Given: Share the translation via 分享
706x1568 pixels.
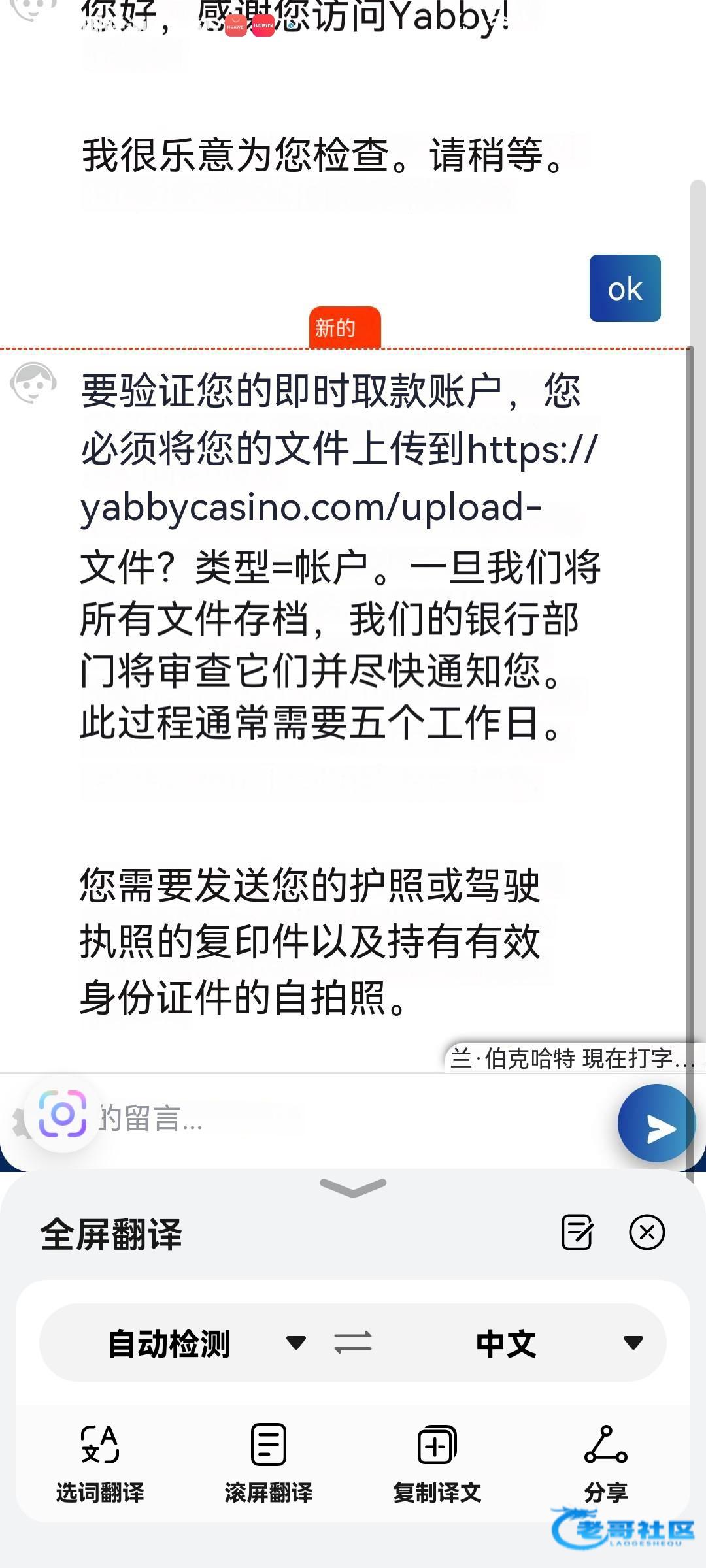Looking at the screenshot, I should tap(606, 1462).
